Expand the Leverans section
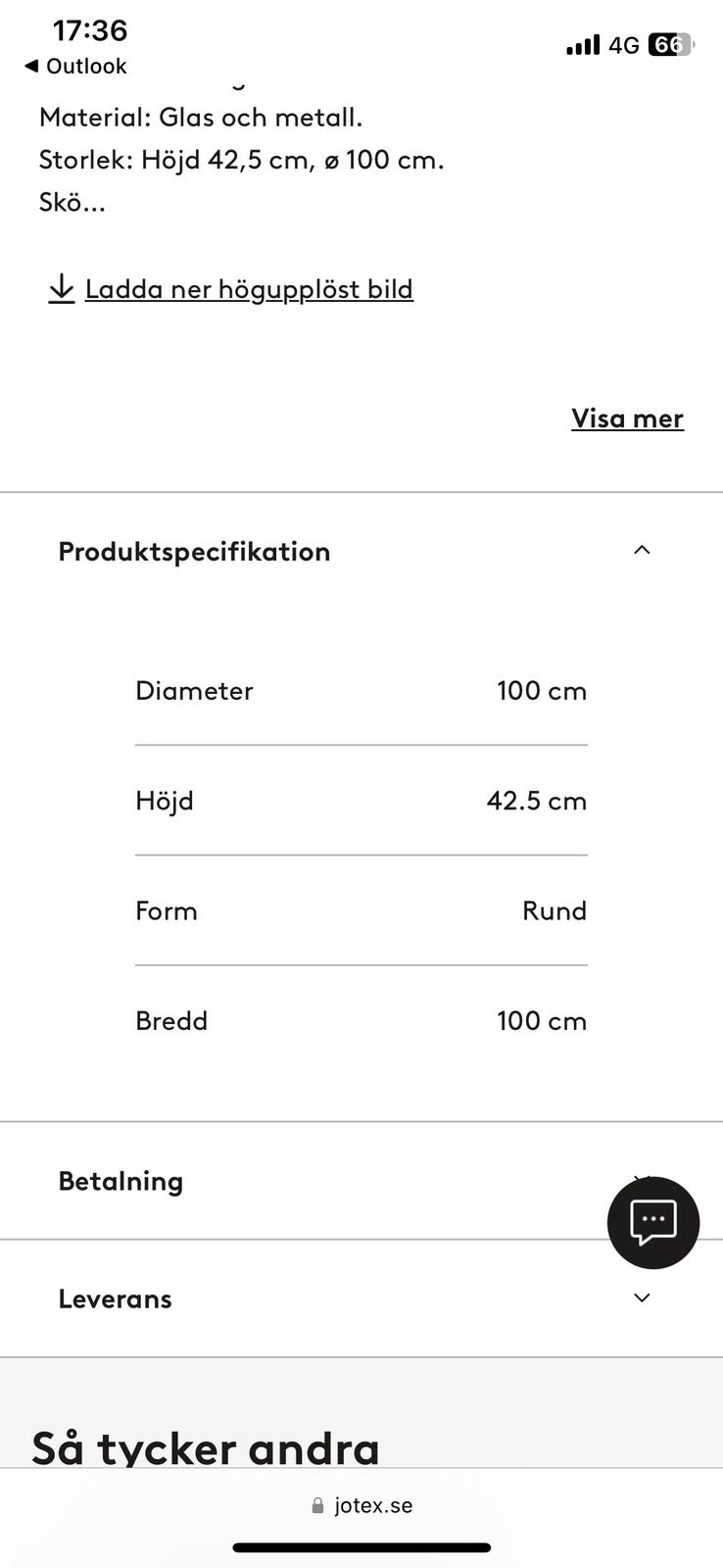Viewport: 723px width, 1568px height. click(x=361, y=1298)
